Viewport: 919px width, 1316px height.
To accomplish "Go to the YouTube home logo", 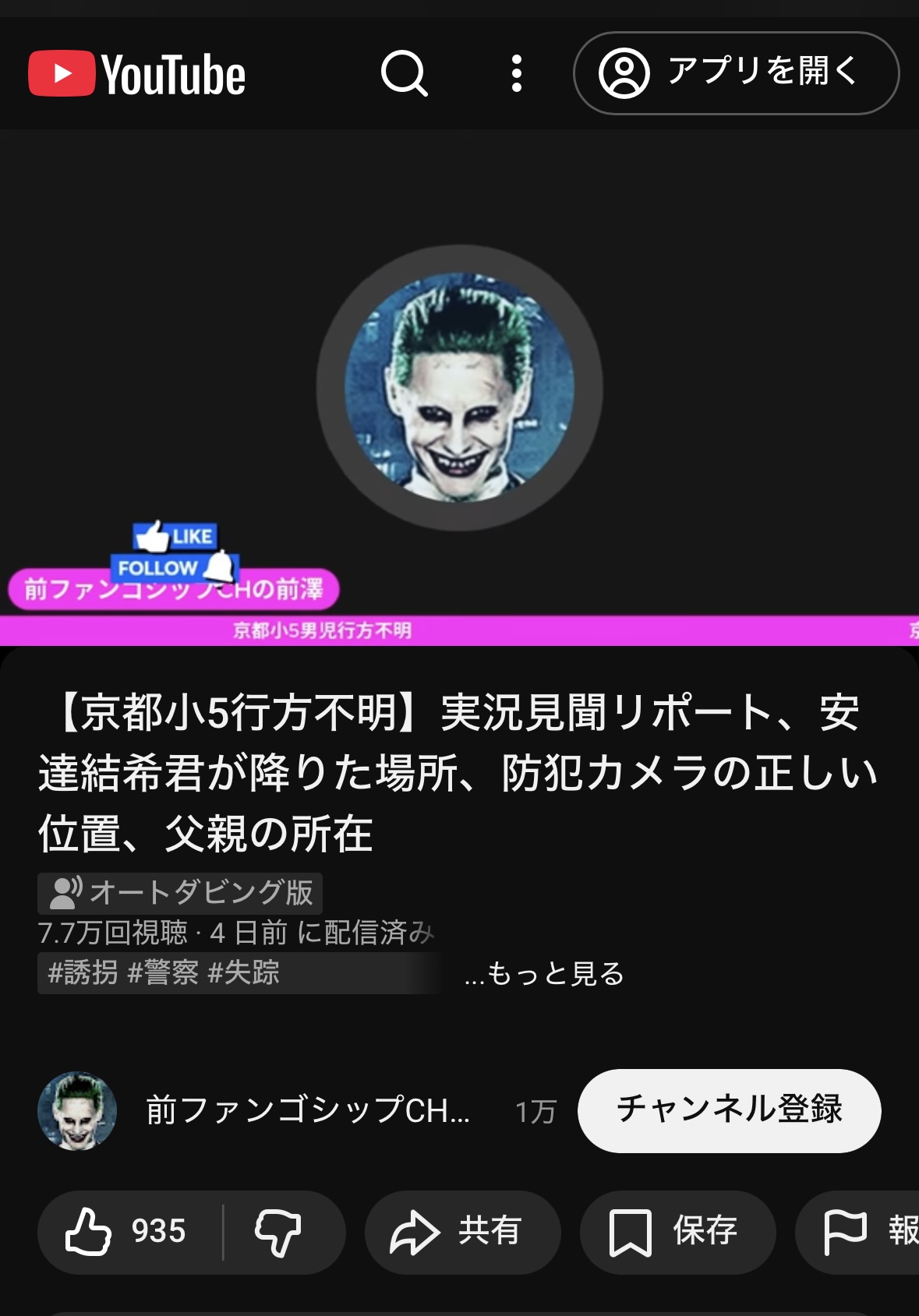I will click(x=137, y=74).
